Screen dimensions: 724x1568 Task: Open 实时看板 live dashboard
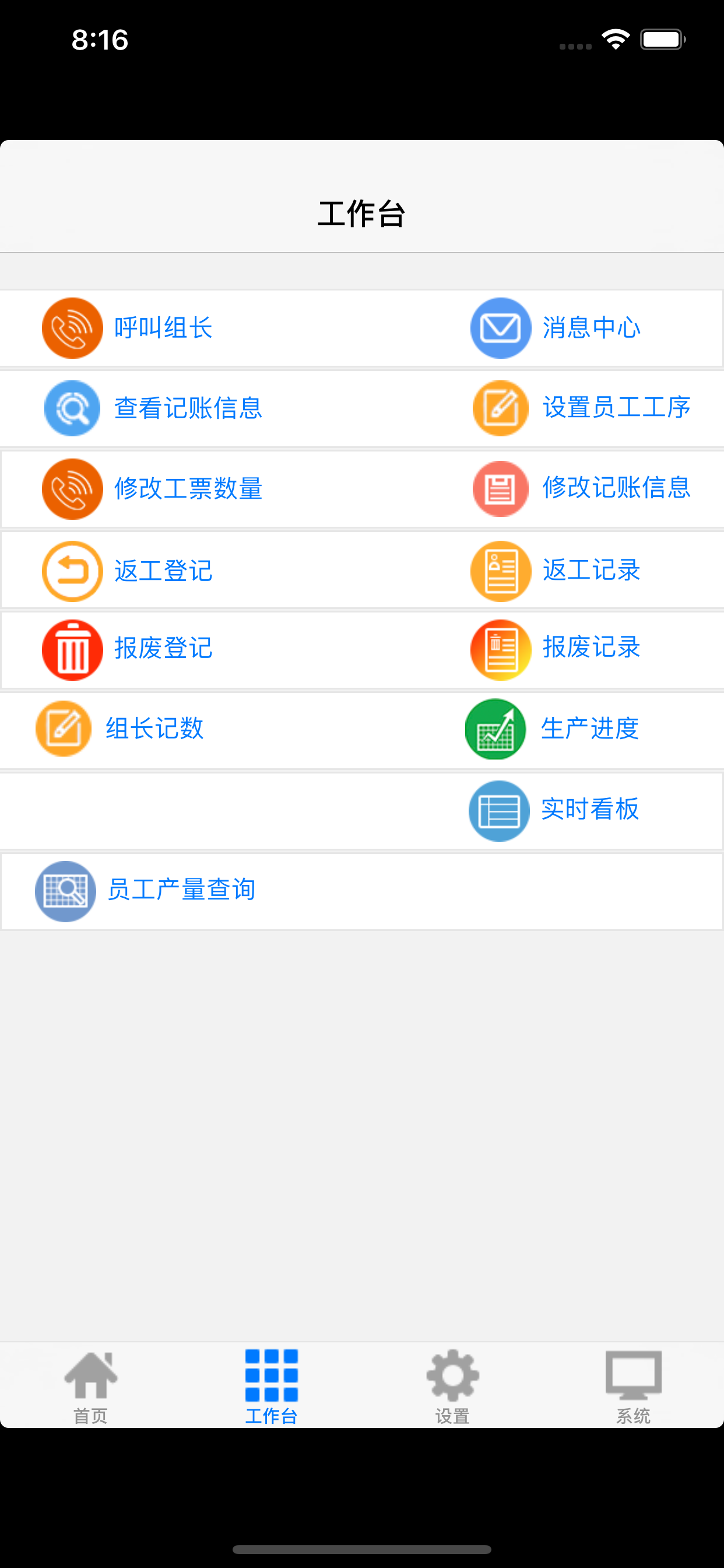[x=554, y=810]
